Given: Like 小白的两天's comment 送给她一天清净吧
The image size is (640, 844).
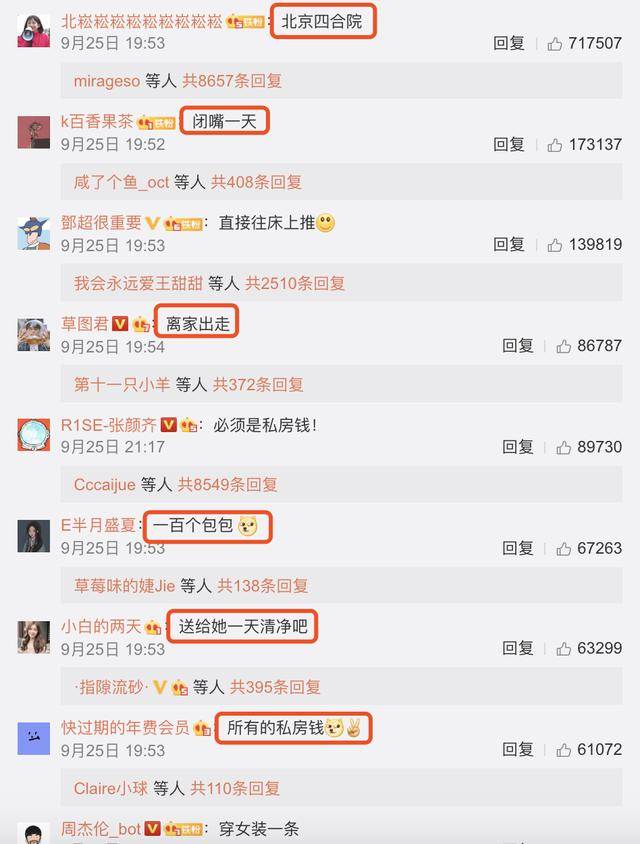Looking at the screenshot, I should click(x=564, y=648).
